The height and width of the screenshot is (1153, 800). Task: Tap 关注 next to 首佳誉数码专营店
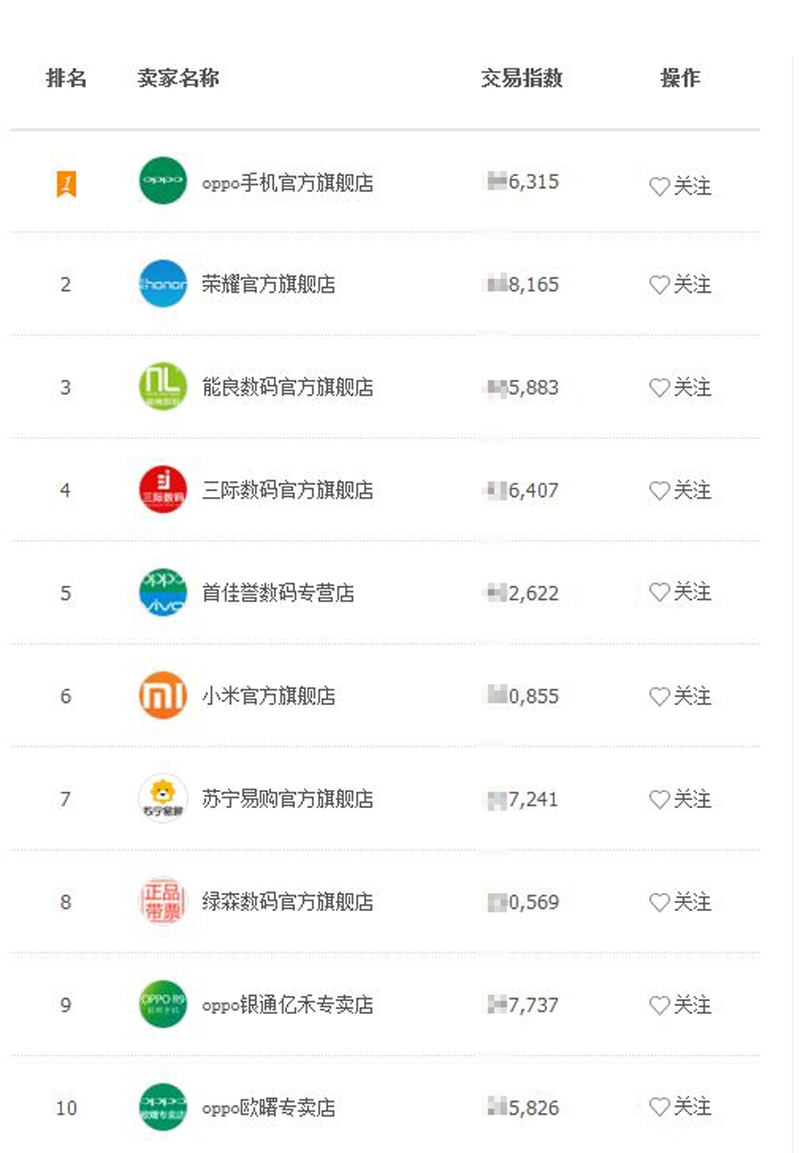pos(680,592)
